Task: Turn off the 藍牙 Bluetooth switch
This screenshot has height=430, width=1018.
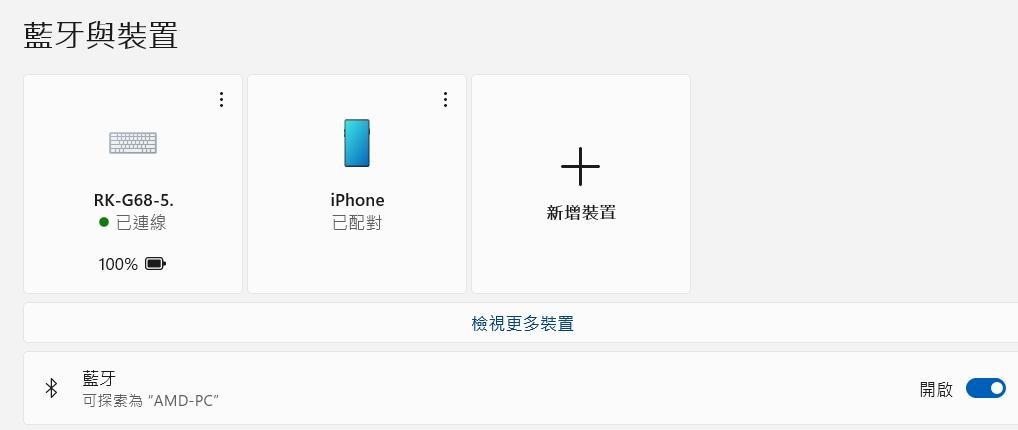Action: (x=985, y=388)
